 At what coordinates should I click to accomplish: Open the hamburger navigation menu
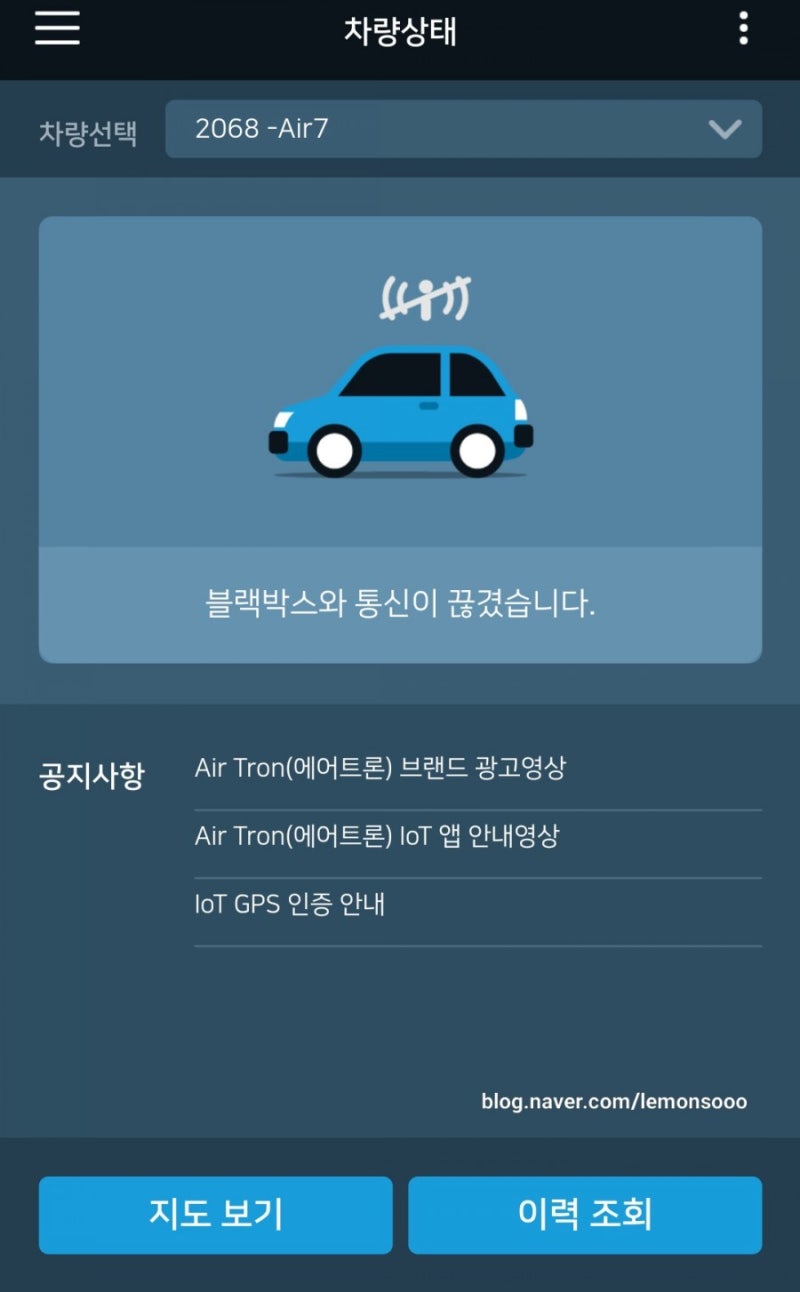point(55,29)
